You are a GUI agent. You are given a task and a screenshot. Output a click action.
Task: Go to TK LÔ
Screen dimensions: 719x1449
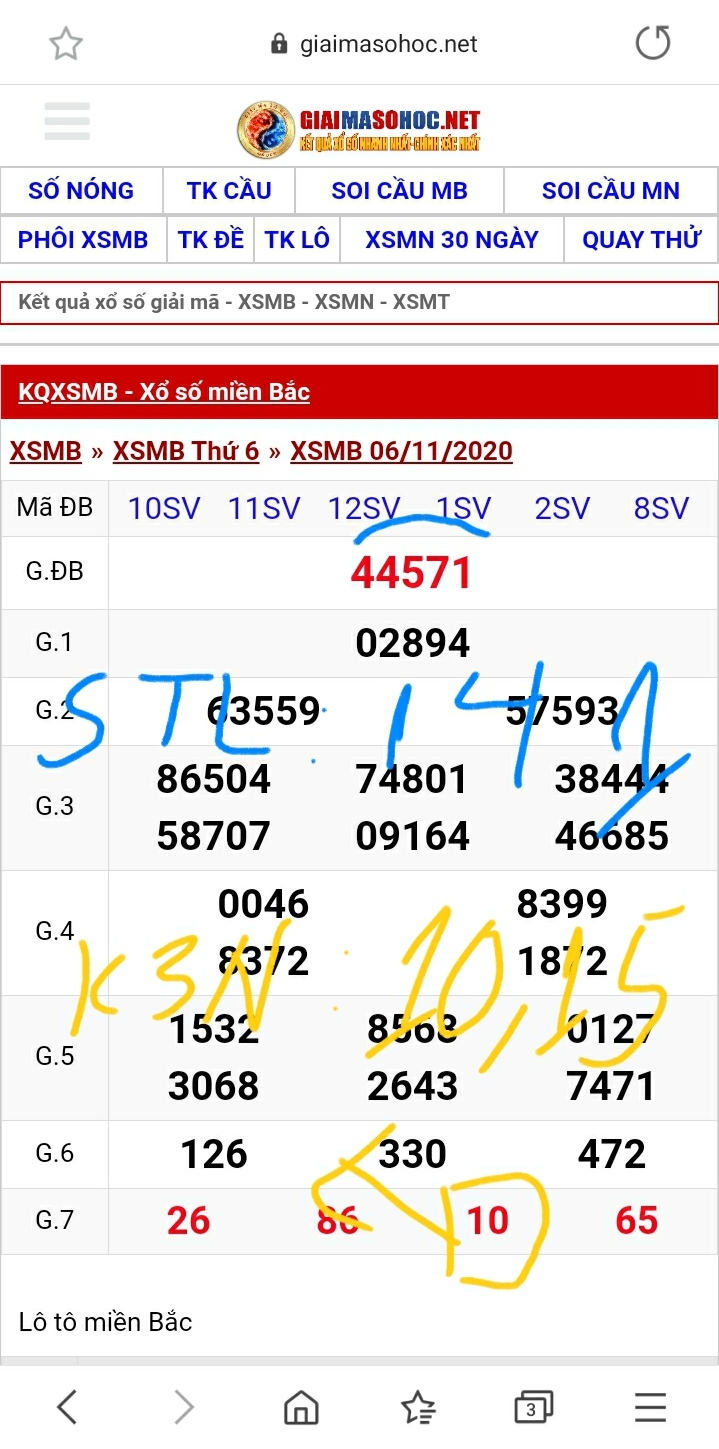point(297,240)
